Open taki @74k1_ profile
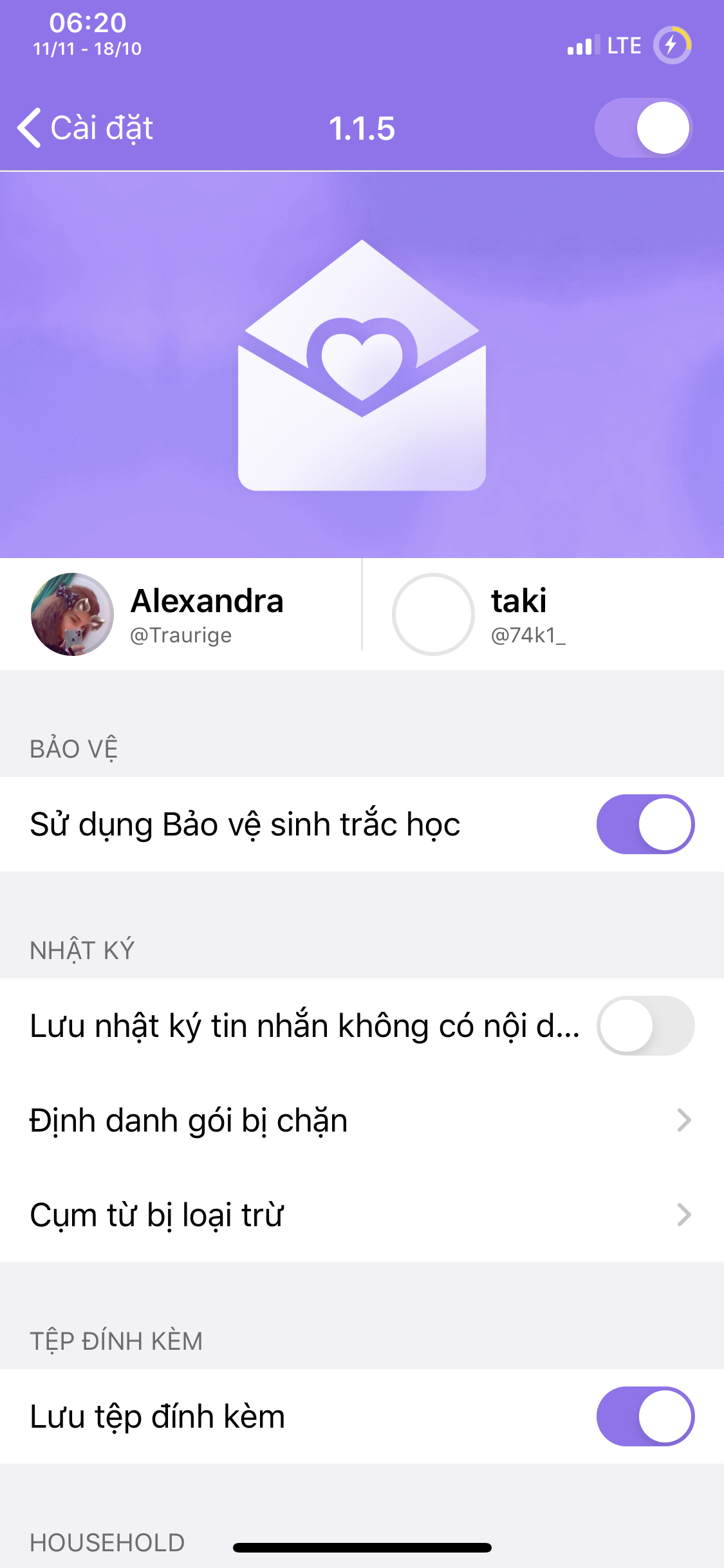 [543, 614]
